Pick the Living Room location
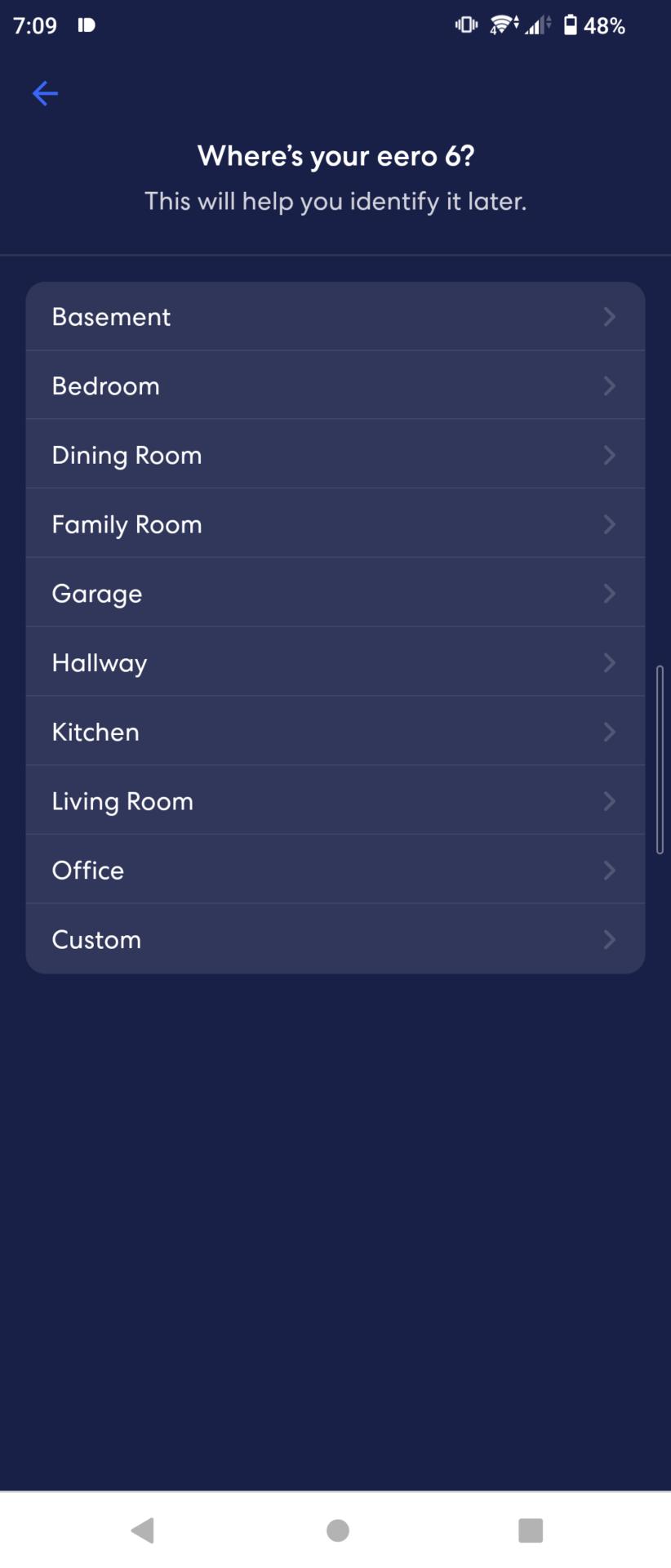Viewport: 671px width, 1568px height. 335,801
